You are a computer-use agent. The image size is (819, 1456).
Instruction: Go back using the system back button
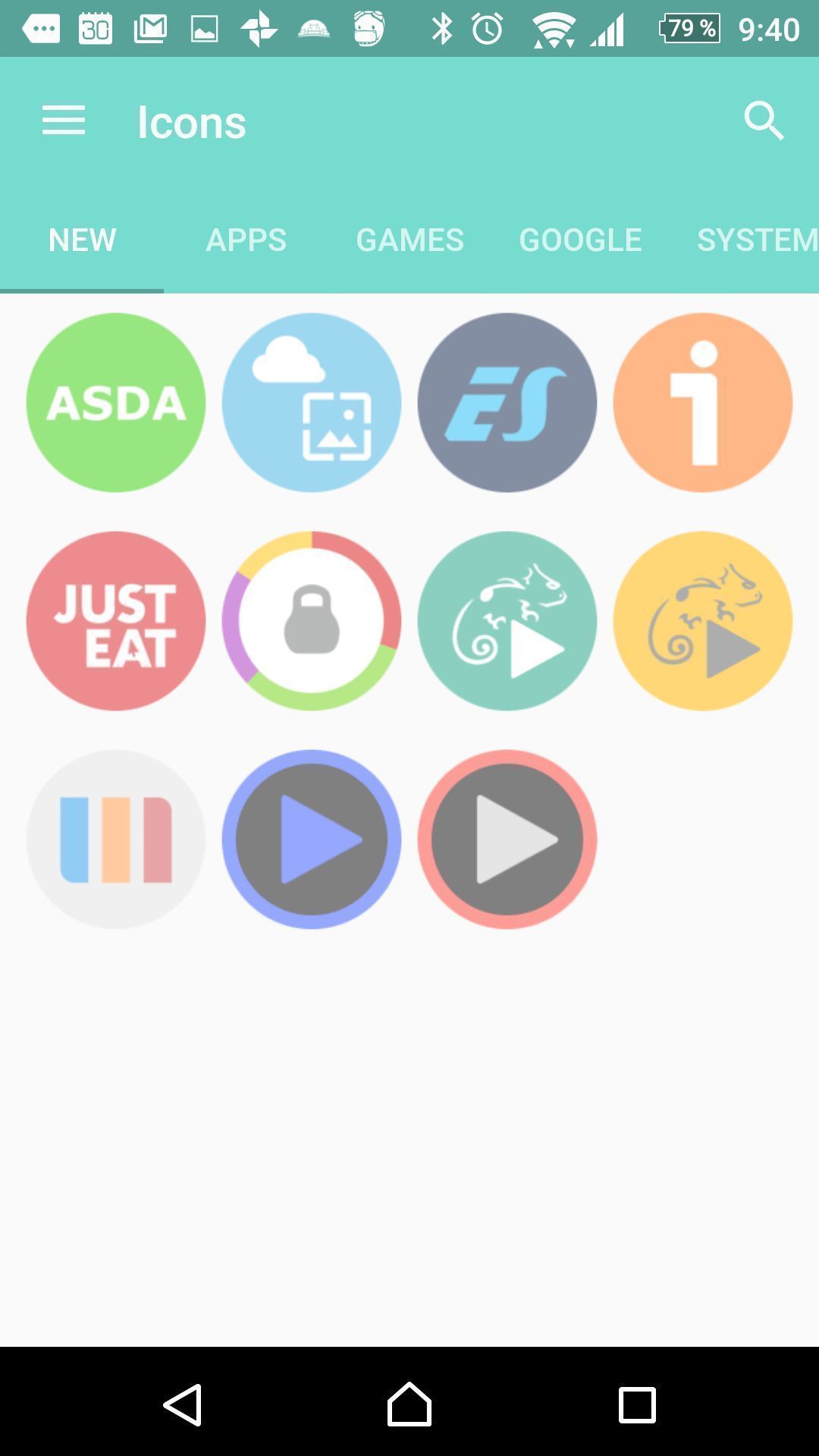(x=183, y=1404)
